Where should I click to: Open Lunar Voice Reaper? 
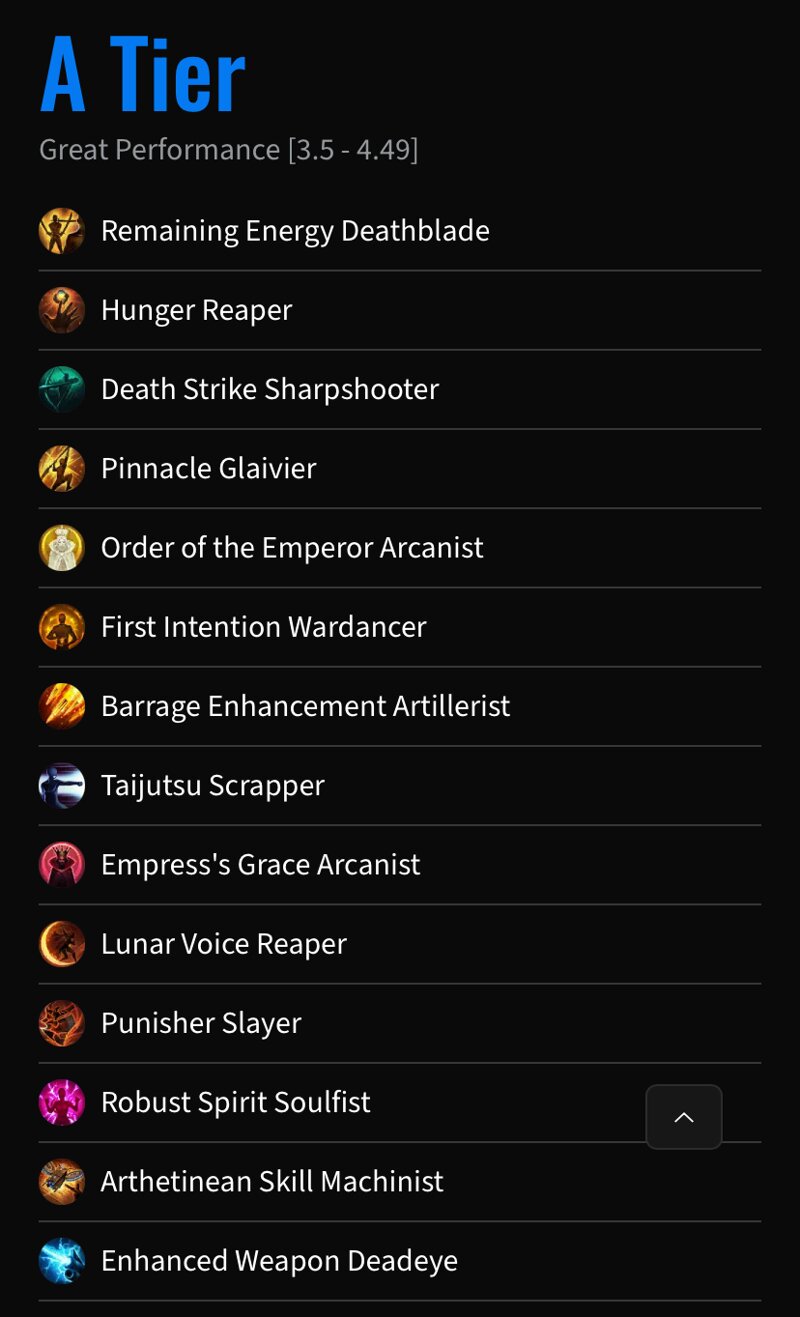223,944
